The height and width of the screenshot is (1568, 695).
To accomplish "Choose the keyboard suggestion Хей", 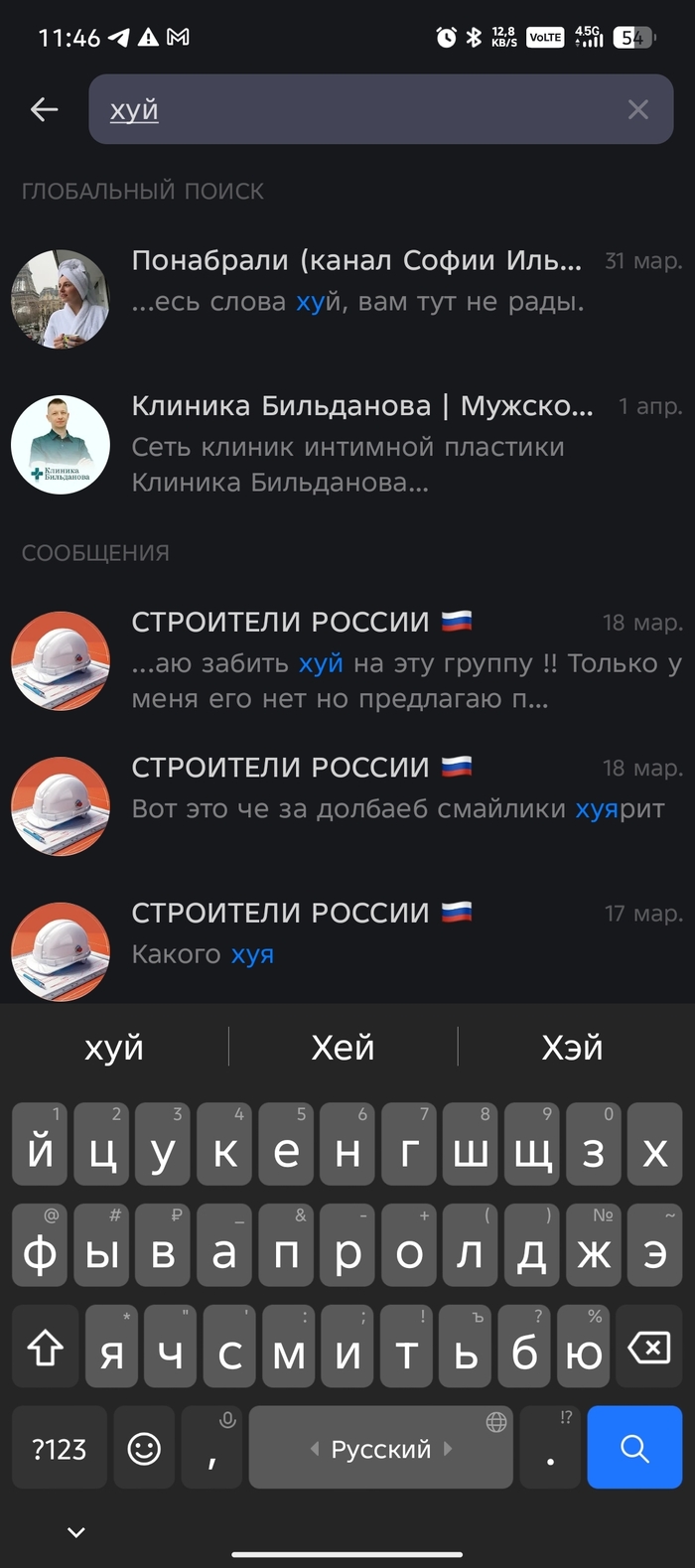I will 343,1048.
